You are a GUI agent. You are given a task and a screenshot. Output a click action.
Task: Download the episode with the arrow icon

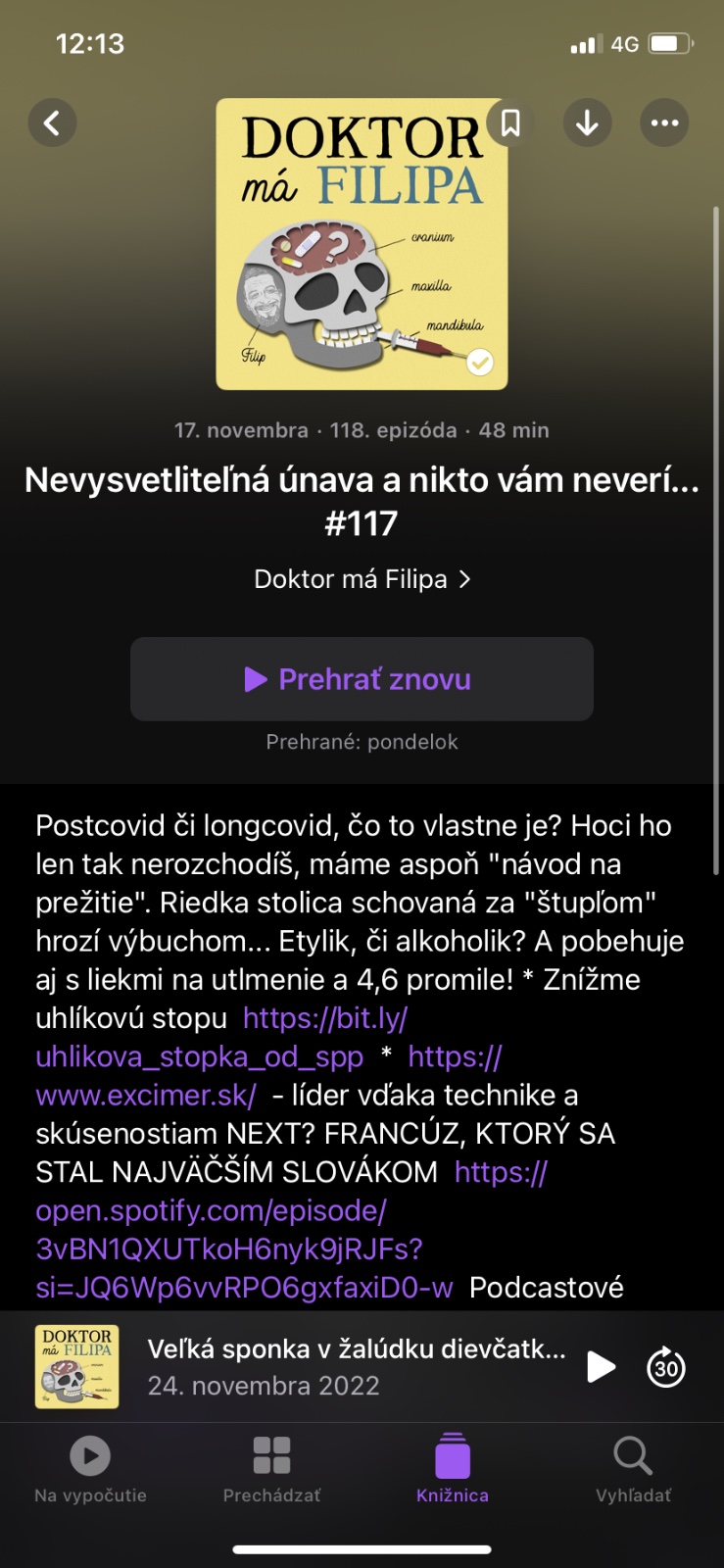point(588,122)
